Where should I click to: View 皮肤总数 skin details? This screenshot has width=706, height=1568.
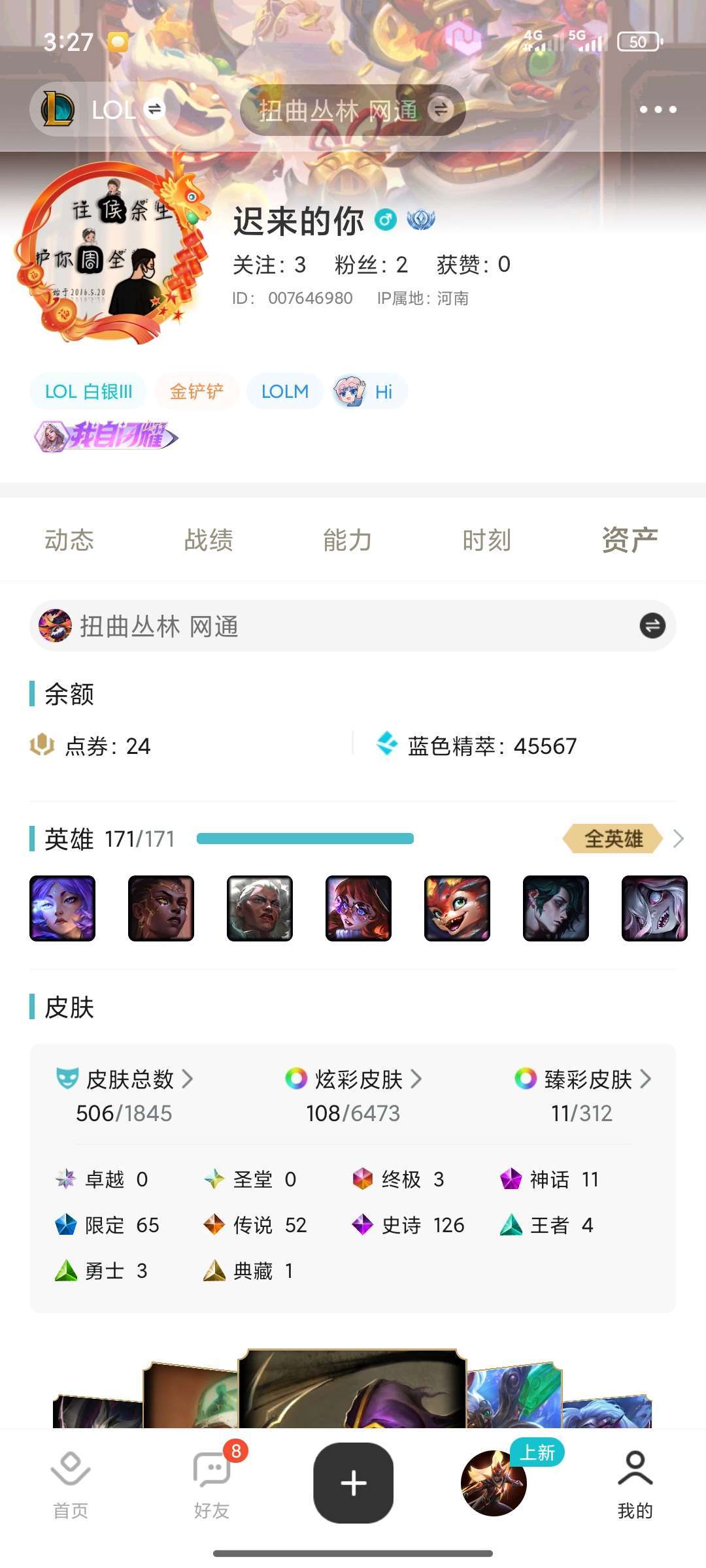pyautogui.click(x=131, y=1079)
